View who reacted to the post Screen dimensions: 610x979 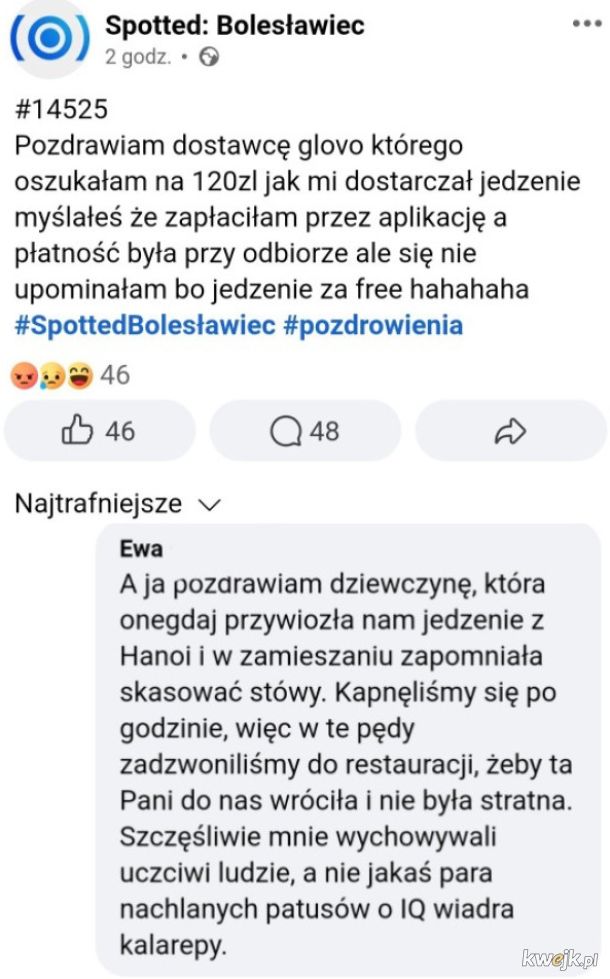[x=70, y=375]
